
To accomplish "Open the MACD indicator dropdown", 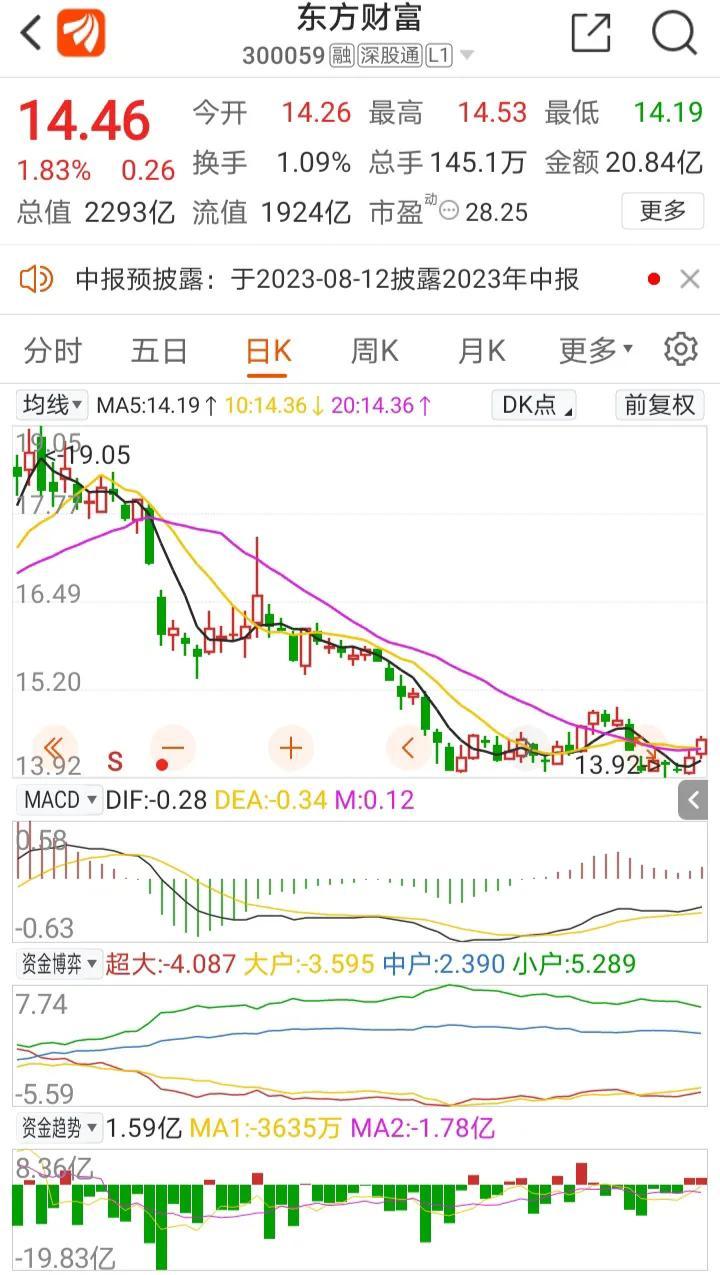I will (60, 800).
